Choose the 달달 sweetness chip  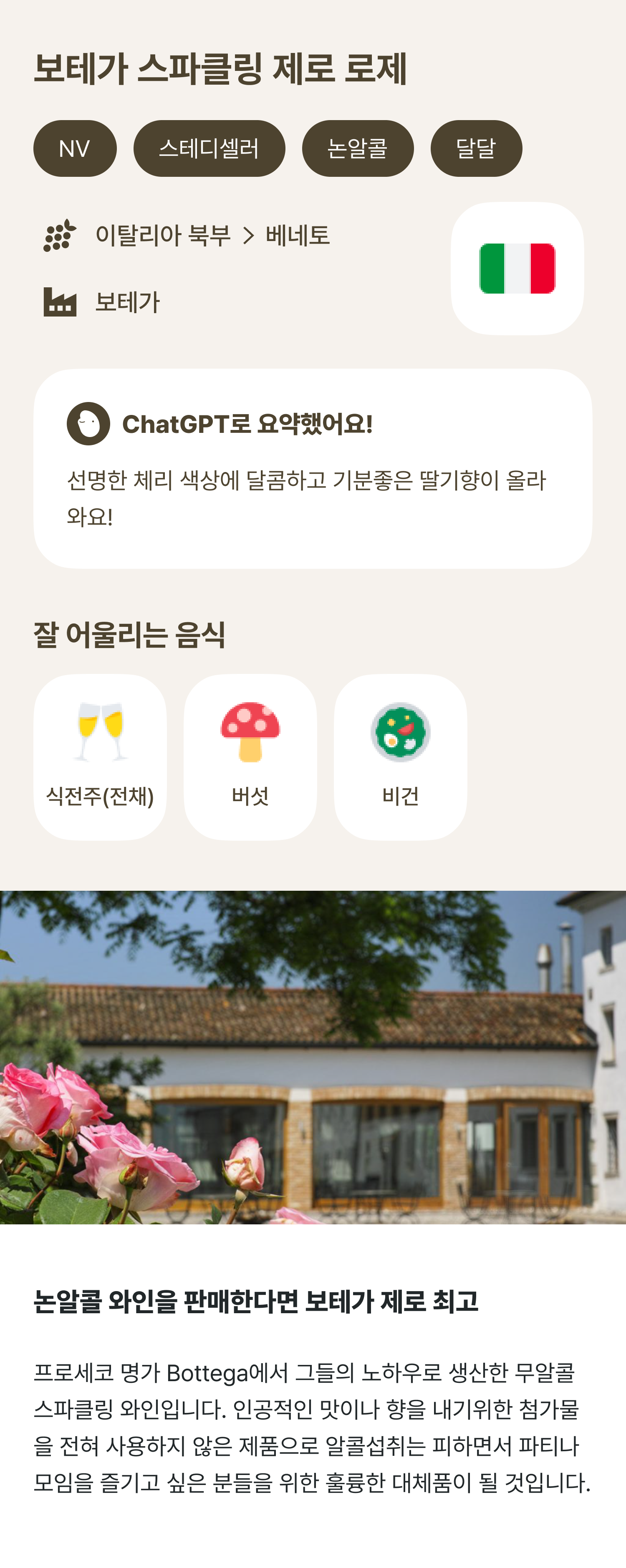(476, 148)
